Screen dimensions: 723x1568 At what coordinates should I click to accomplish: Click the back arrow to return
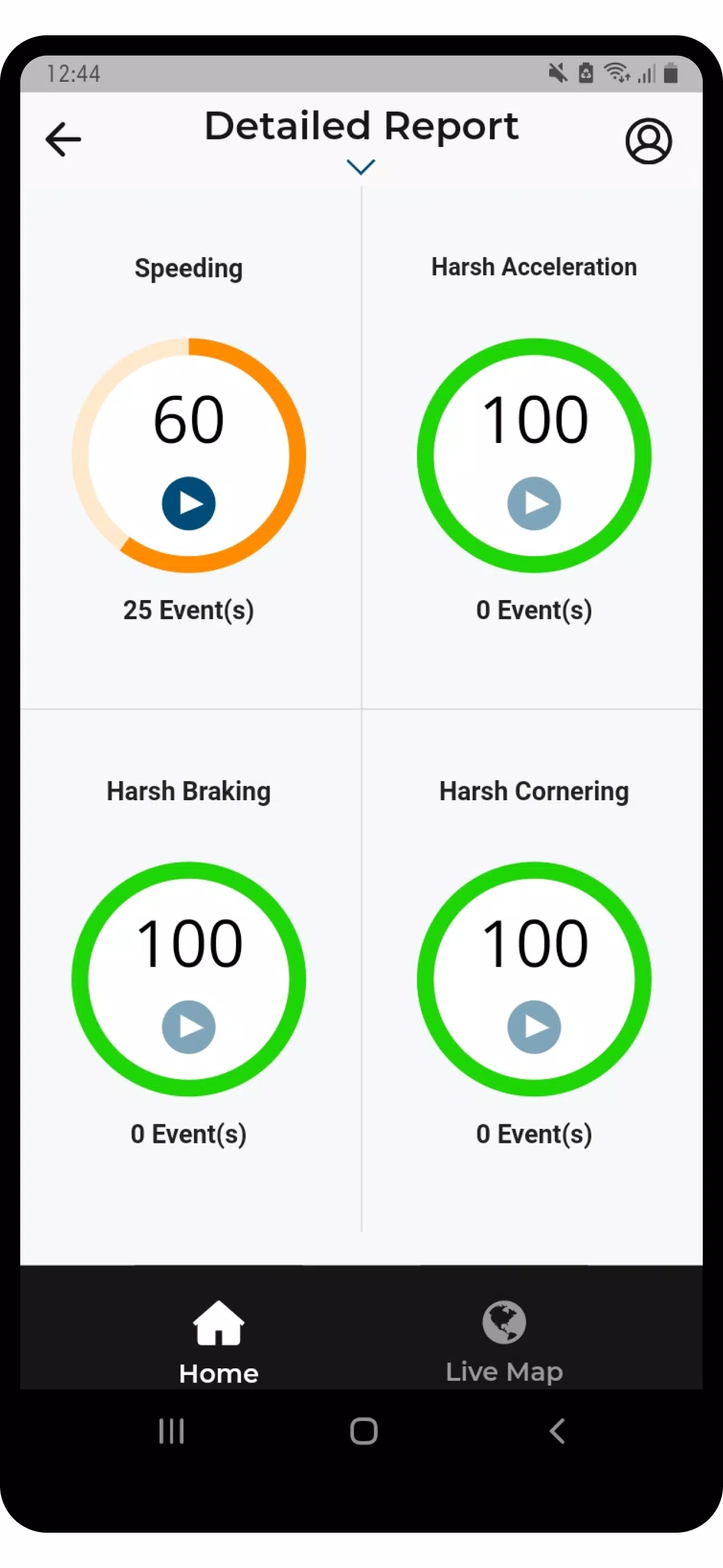63,139
